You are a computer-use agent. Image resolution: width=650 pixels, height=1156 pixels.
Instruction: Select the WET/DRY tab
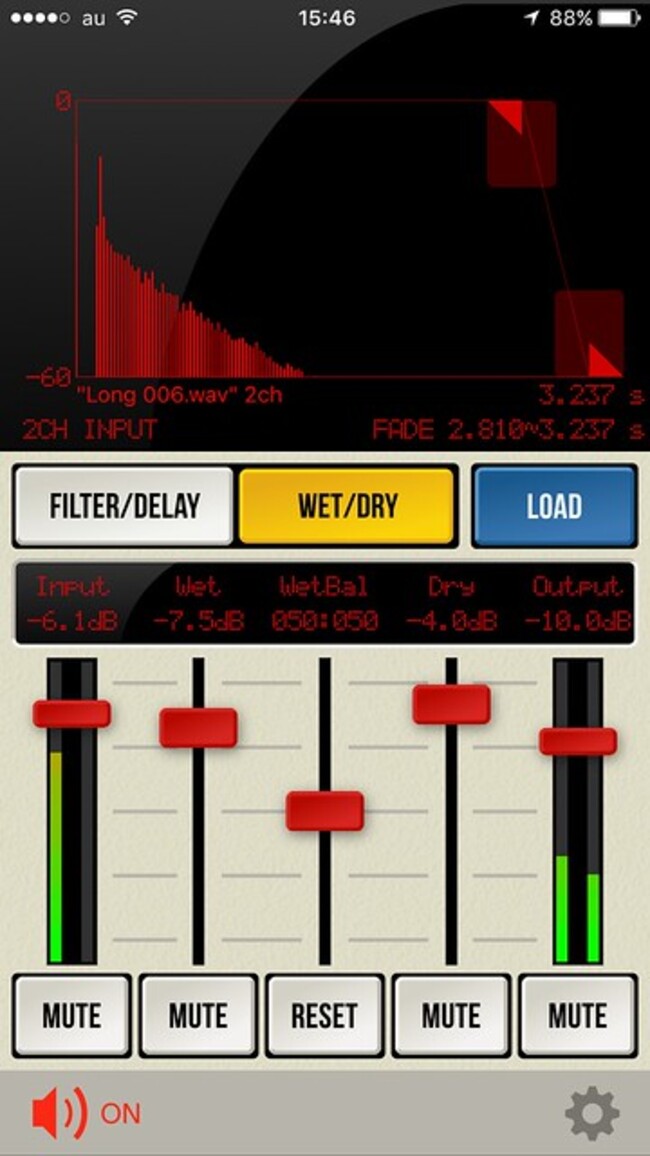[x=346, y=506]
